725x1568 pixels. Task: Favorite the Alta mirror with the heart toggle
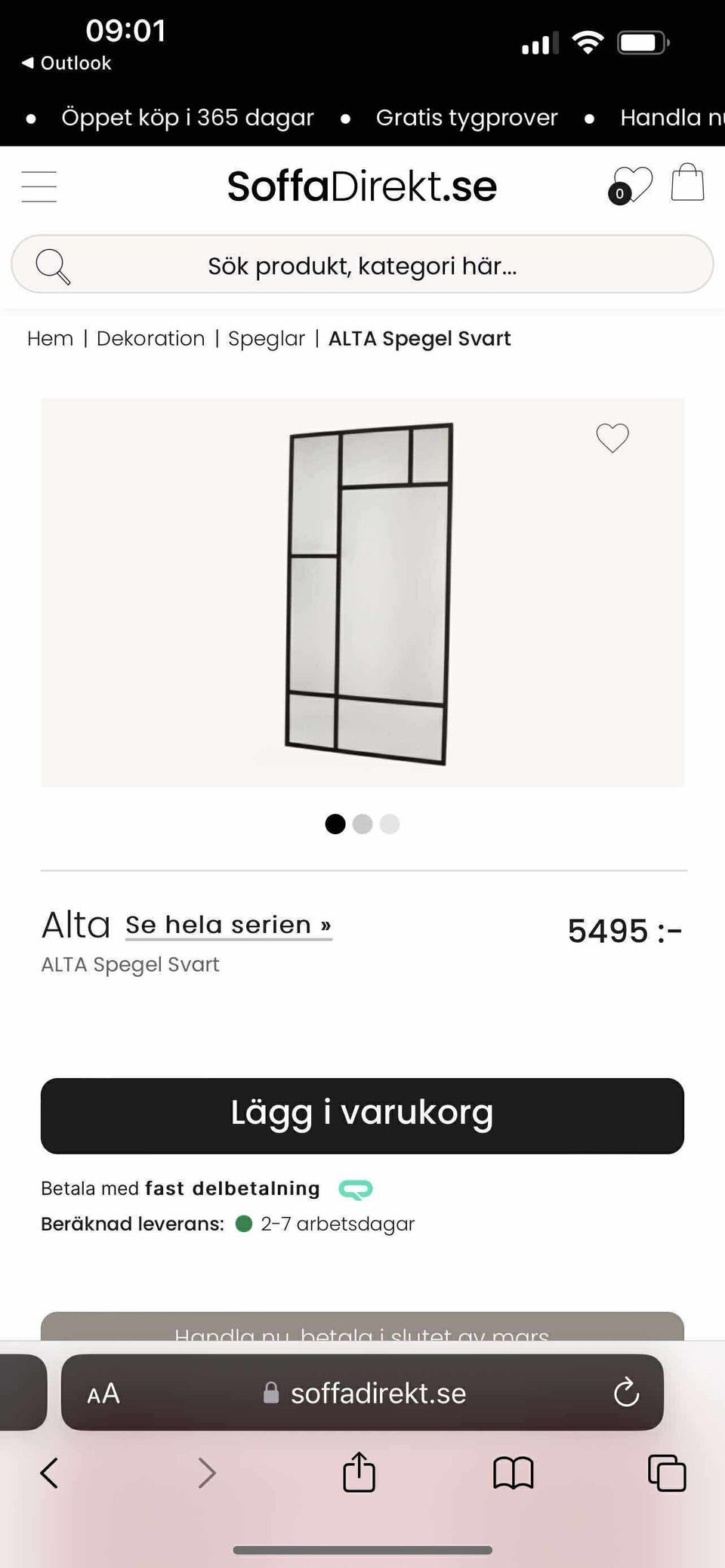612,438
